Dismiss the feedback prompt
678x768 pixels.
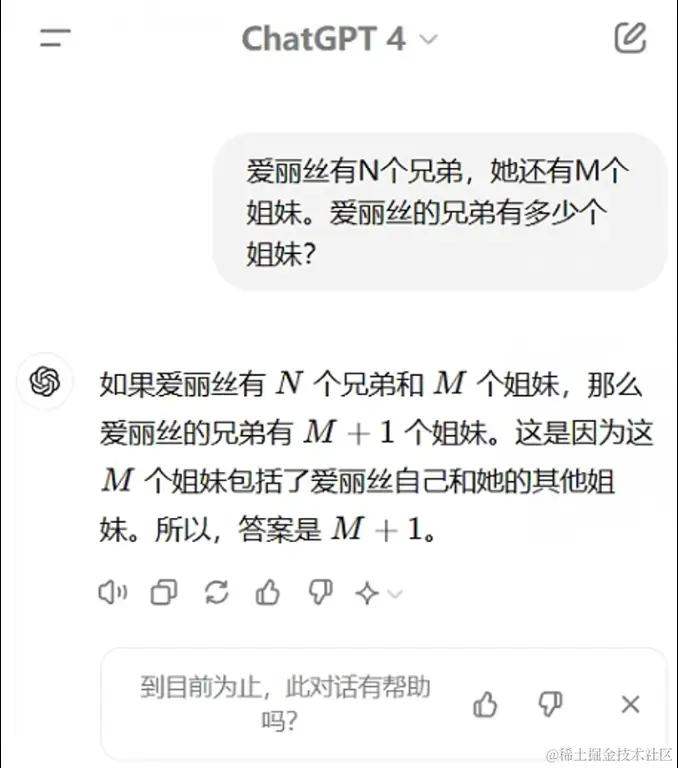coord(630,704)
